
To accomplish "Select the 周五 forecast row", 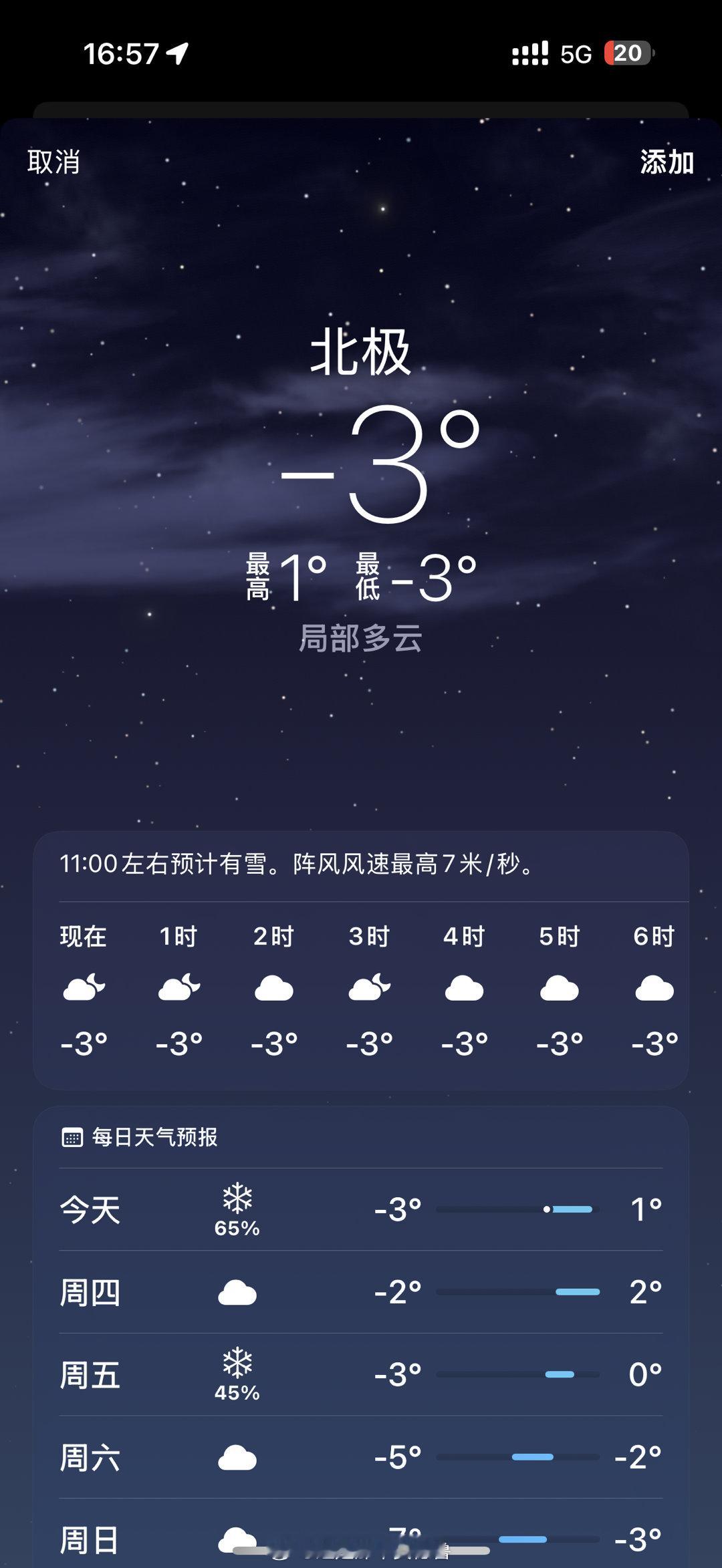I will pyautogui.click(x=361, y=1375).
